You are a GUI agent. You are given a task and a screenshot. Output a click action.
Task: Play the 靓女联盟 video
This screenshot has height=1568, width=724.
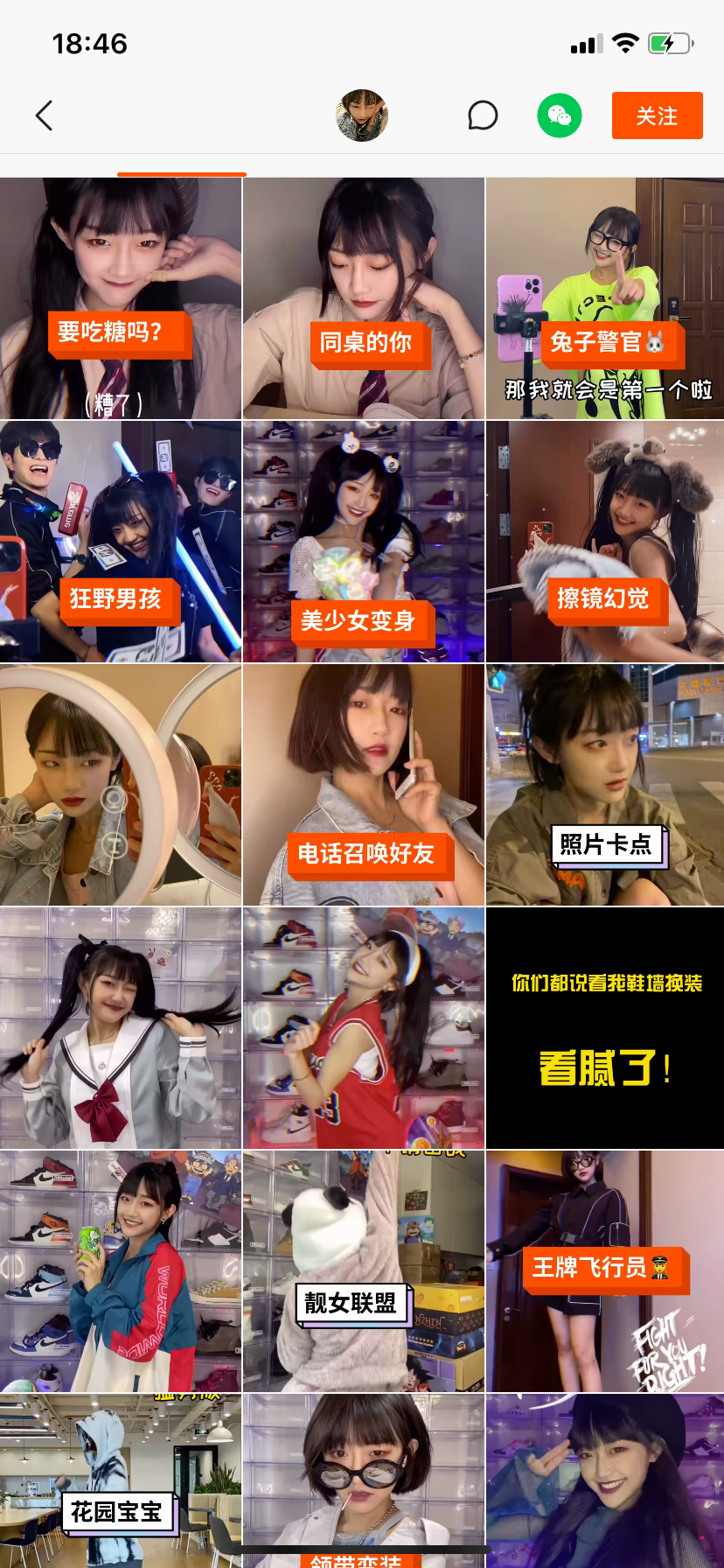pos(363,1271)
